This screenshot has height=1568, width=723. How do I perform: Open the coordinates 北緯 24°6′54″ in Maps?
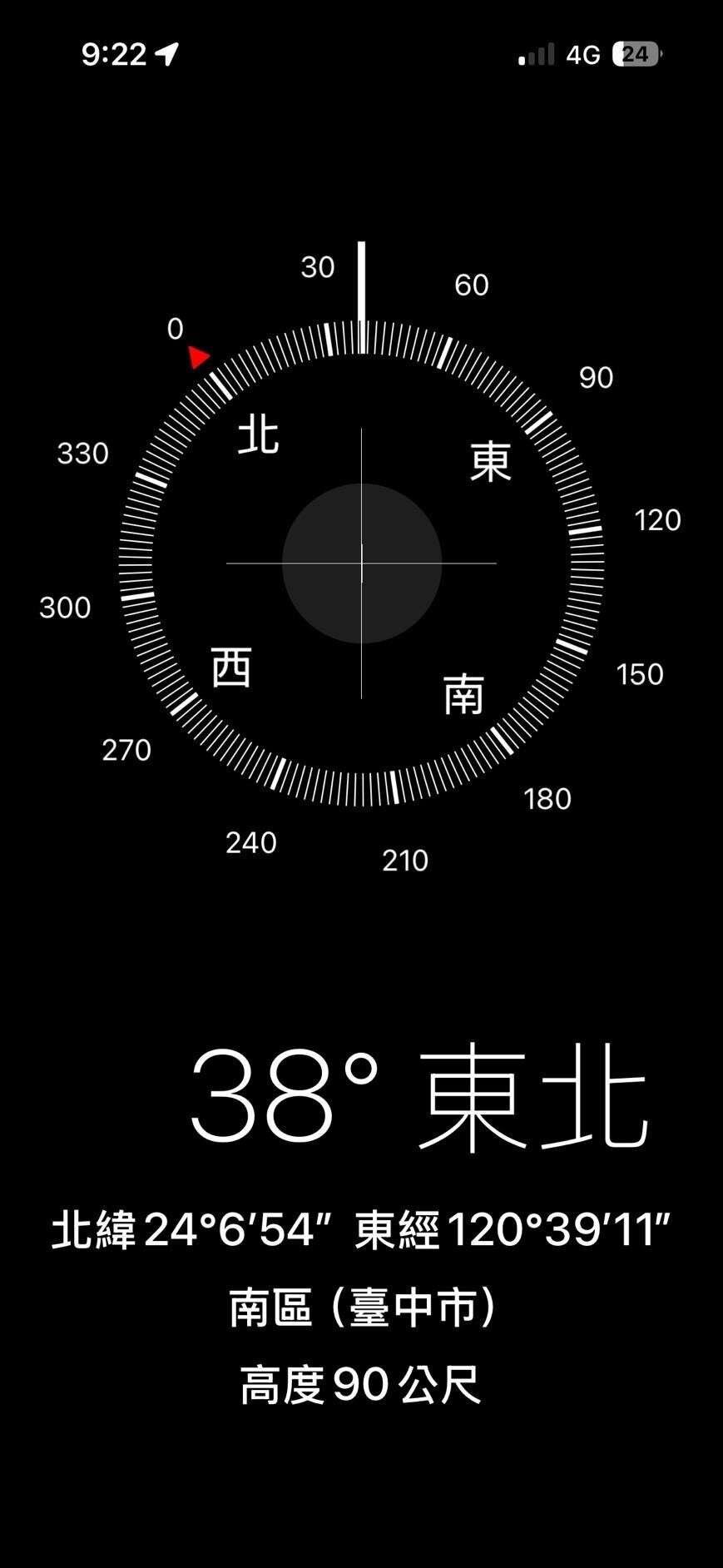click(x=361, y=1230)
